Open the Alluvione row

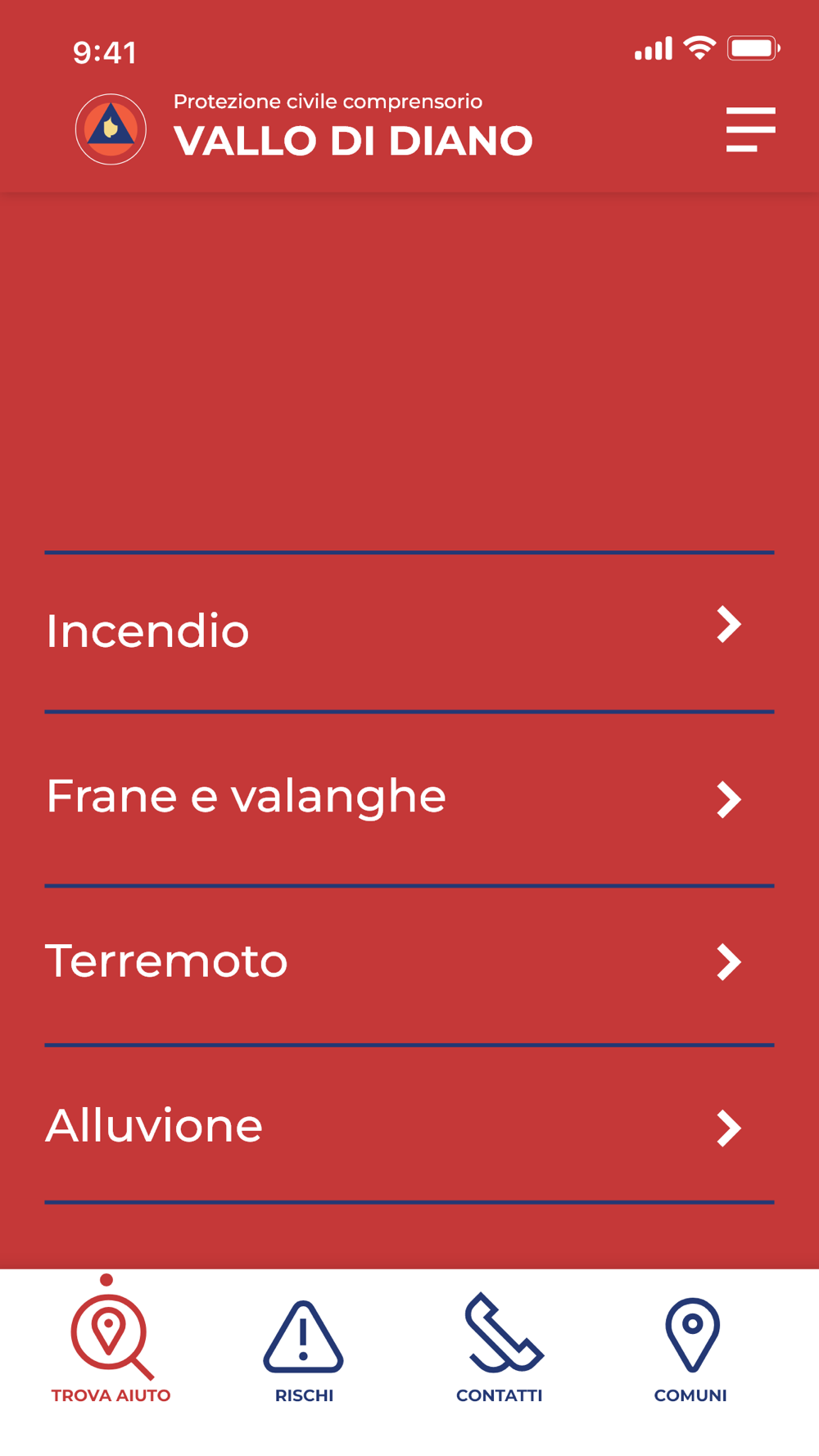coord(409,1124)
